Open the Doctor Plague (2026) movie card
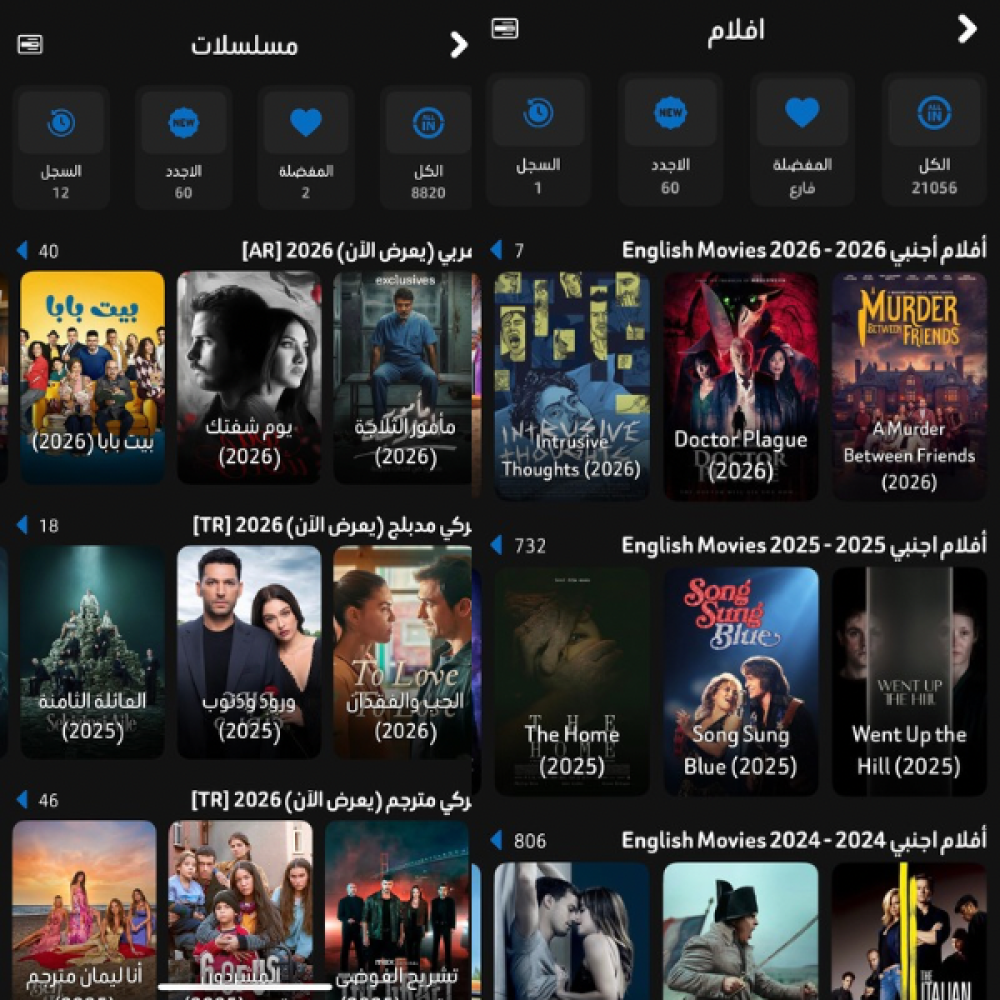This screenshot has height=1000, width=1000. [740, 386]
